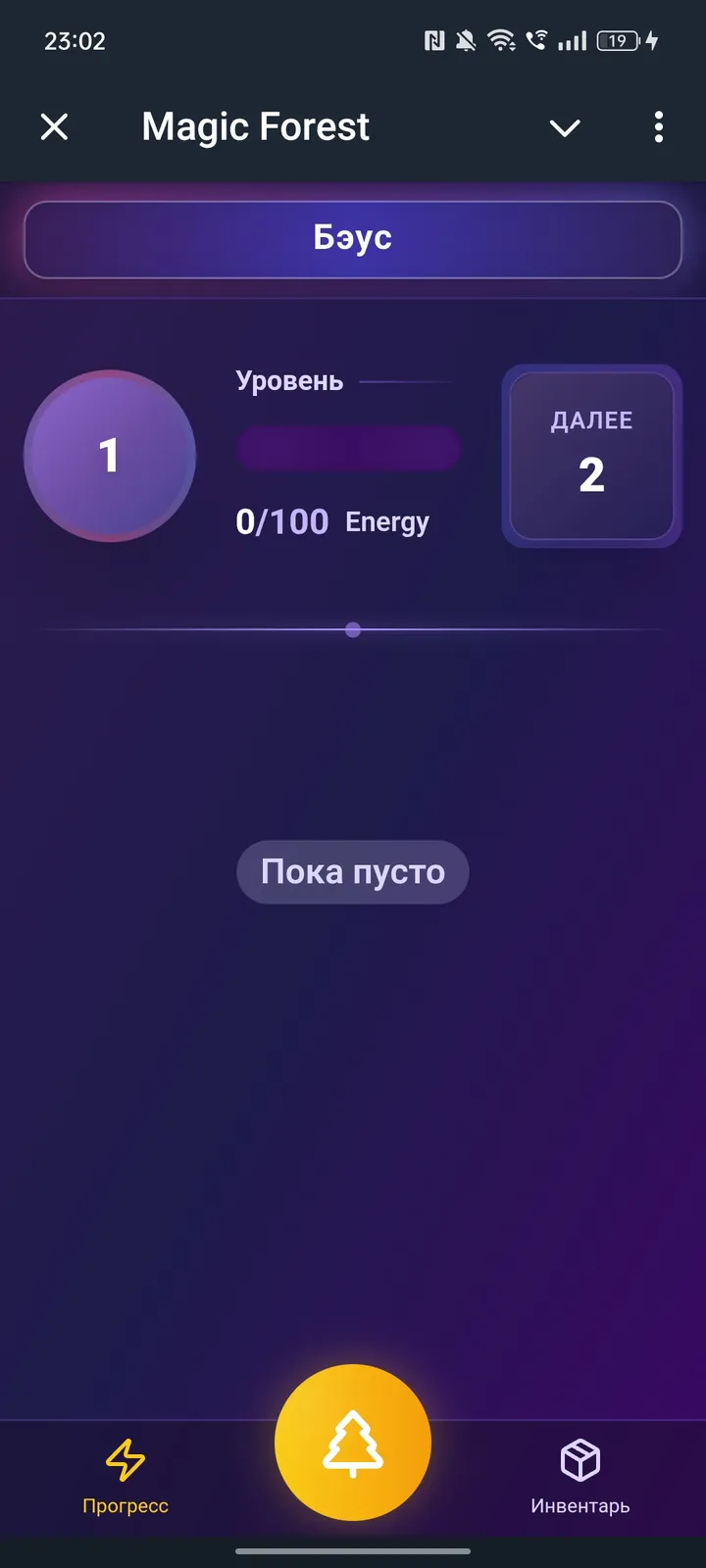Open the Инвентарь cube icon
The width and height of the screenshot is (706, 1568).
click(x=580, y=1460)
